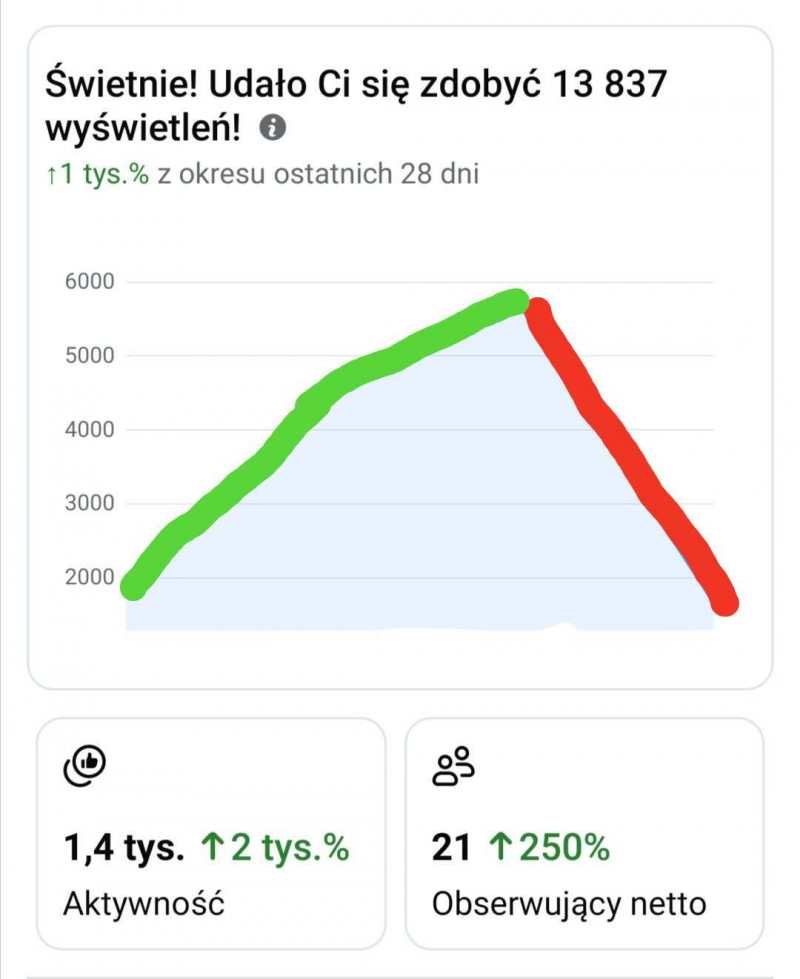This screenshot has height=979, width=800.
Task: Open the Obserwujący netto card
Action: pos(583,832)
